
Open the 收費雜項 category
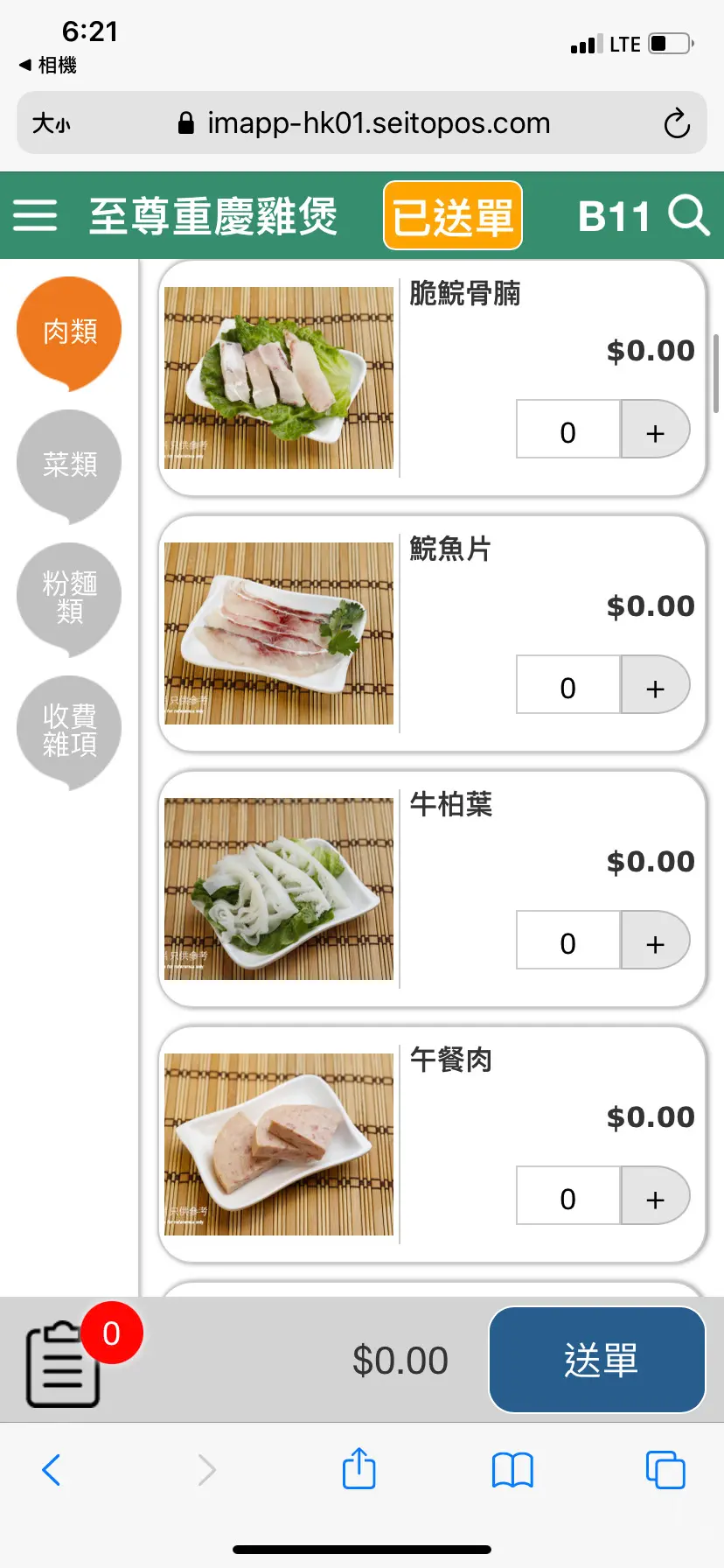(x=69, y=730)
